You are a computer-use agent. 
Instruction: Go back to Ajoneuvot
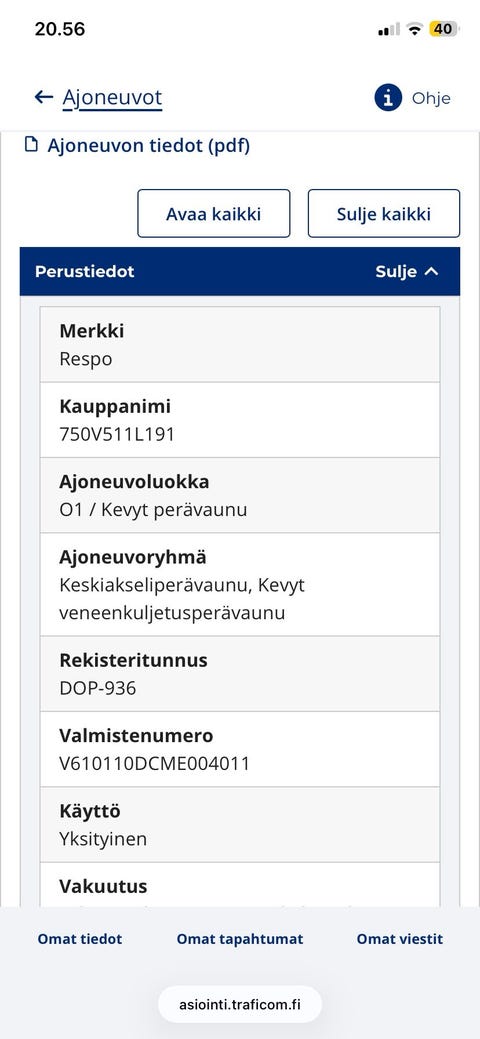pos(98,98)
